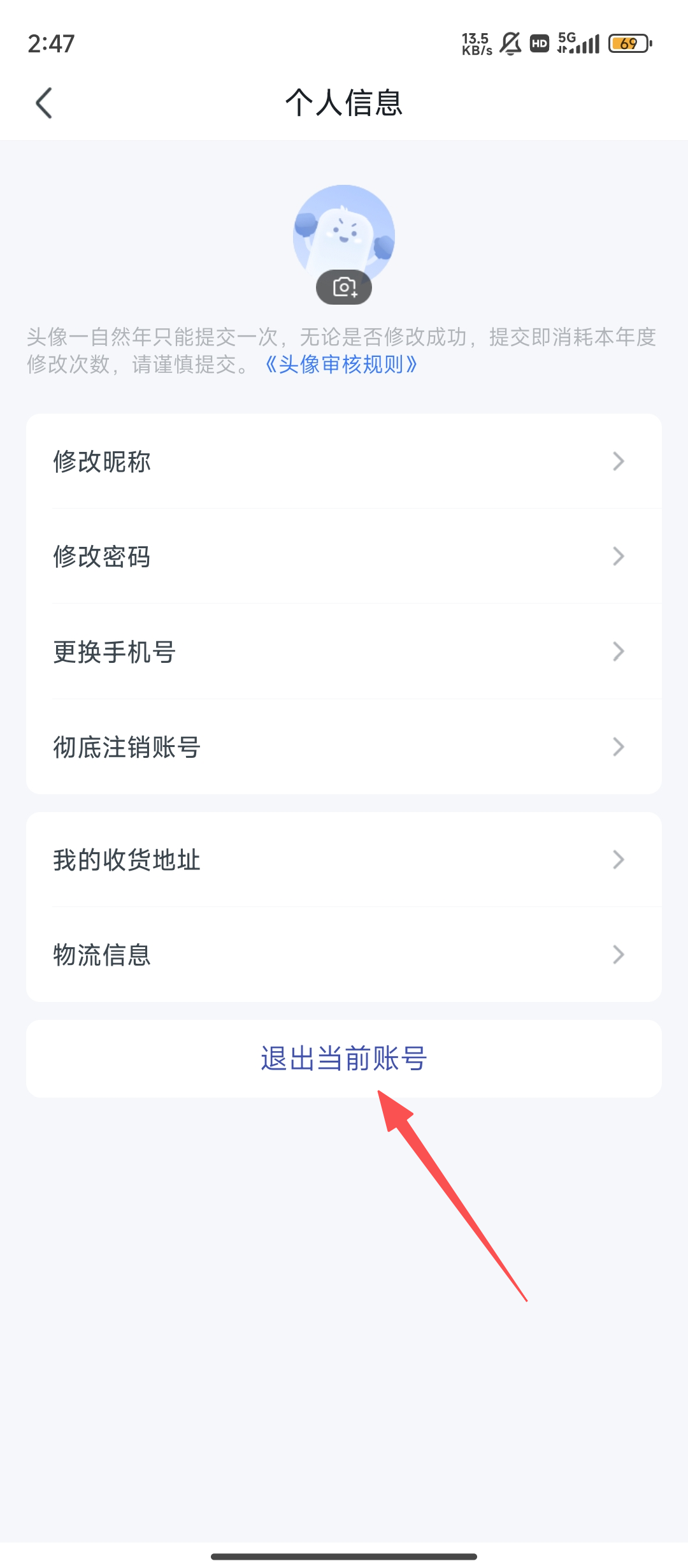Go back from 个人信息 page
The image size is (688, 1568).
44,103
